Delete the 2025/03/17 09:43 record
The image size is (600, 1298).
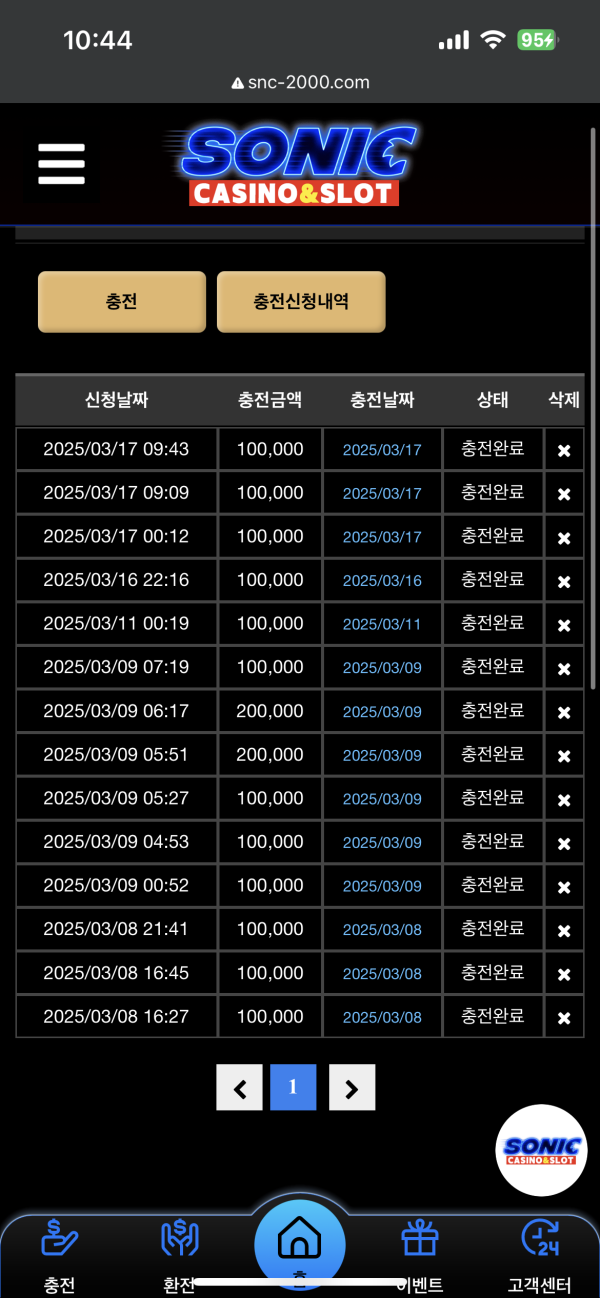[564, 450]
